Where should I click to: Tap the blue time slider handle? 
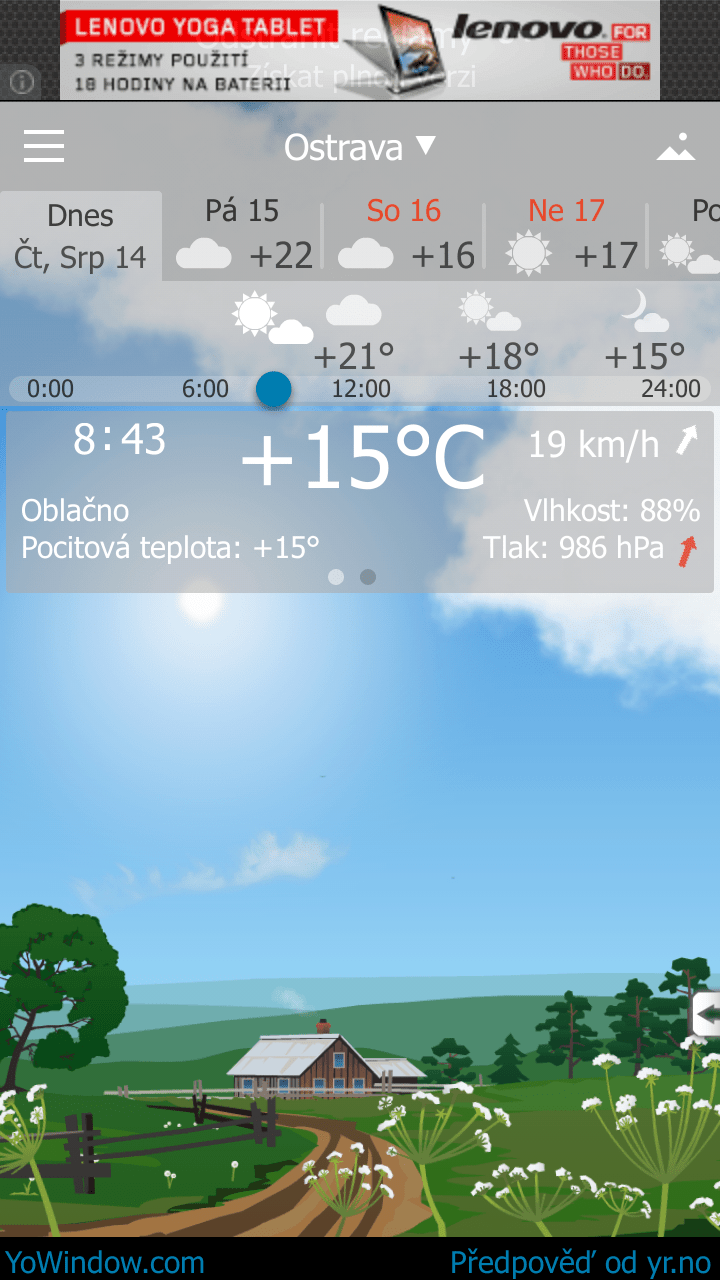[x=273, y=389]
